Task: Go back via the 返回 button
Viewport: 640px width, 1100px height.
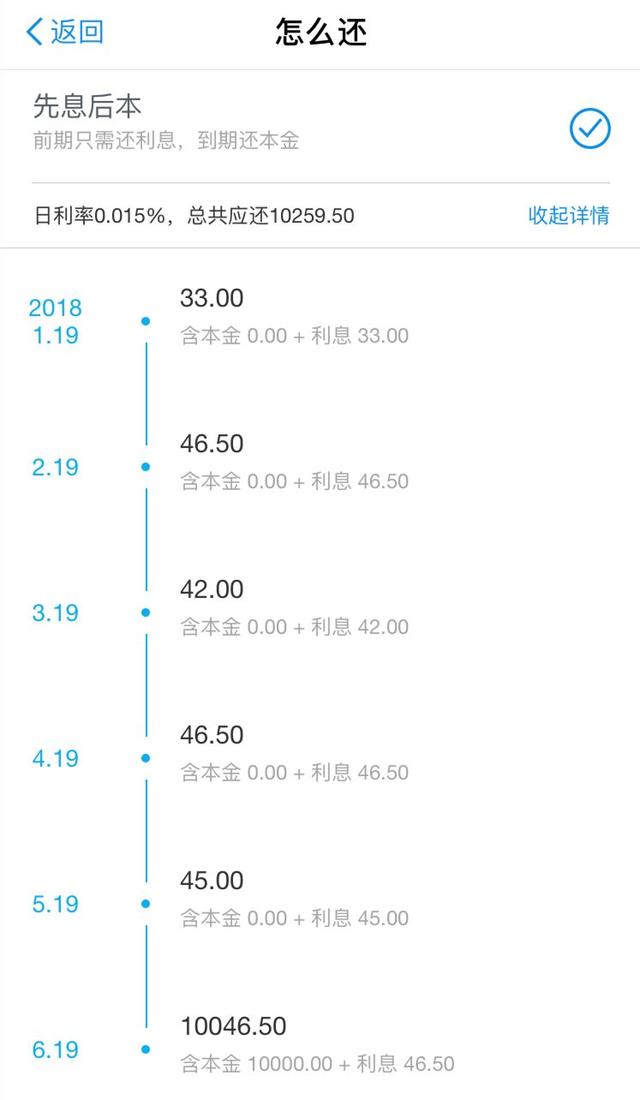Action: click(65, 32)
